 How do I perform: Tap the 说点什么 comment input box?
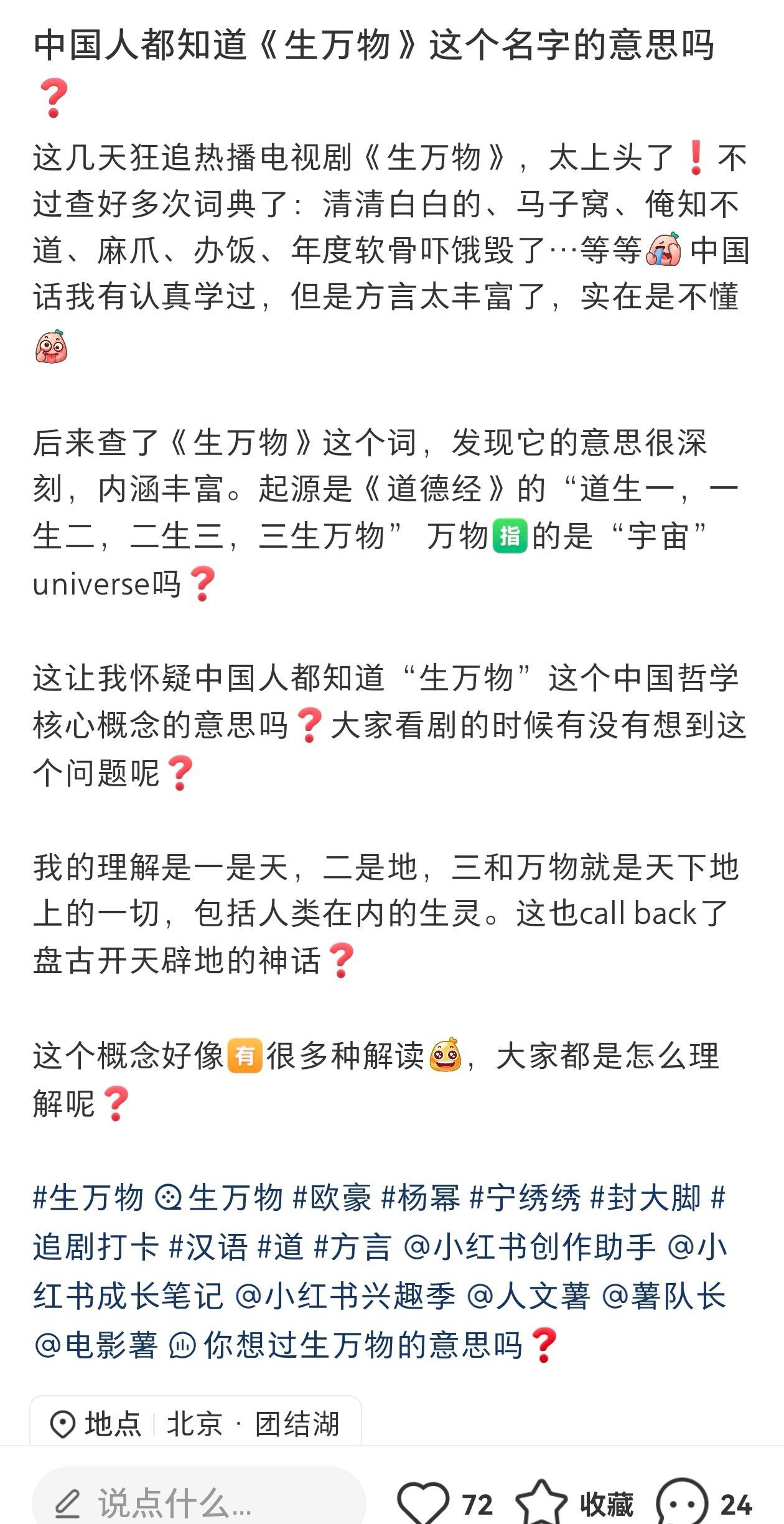(x=199, y=1500)
